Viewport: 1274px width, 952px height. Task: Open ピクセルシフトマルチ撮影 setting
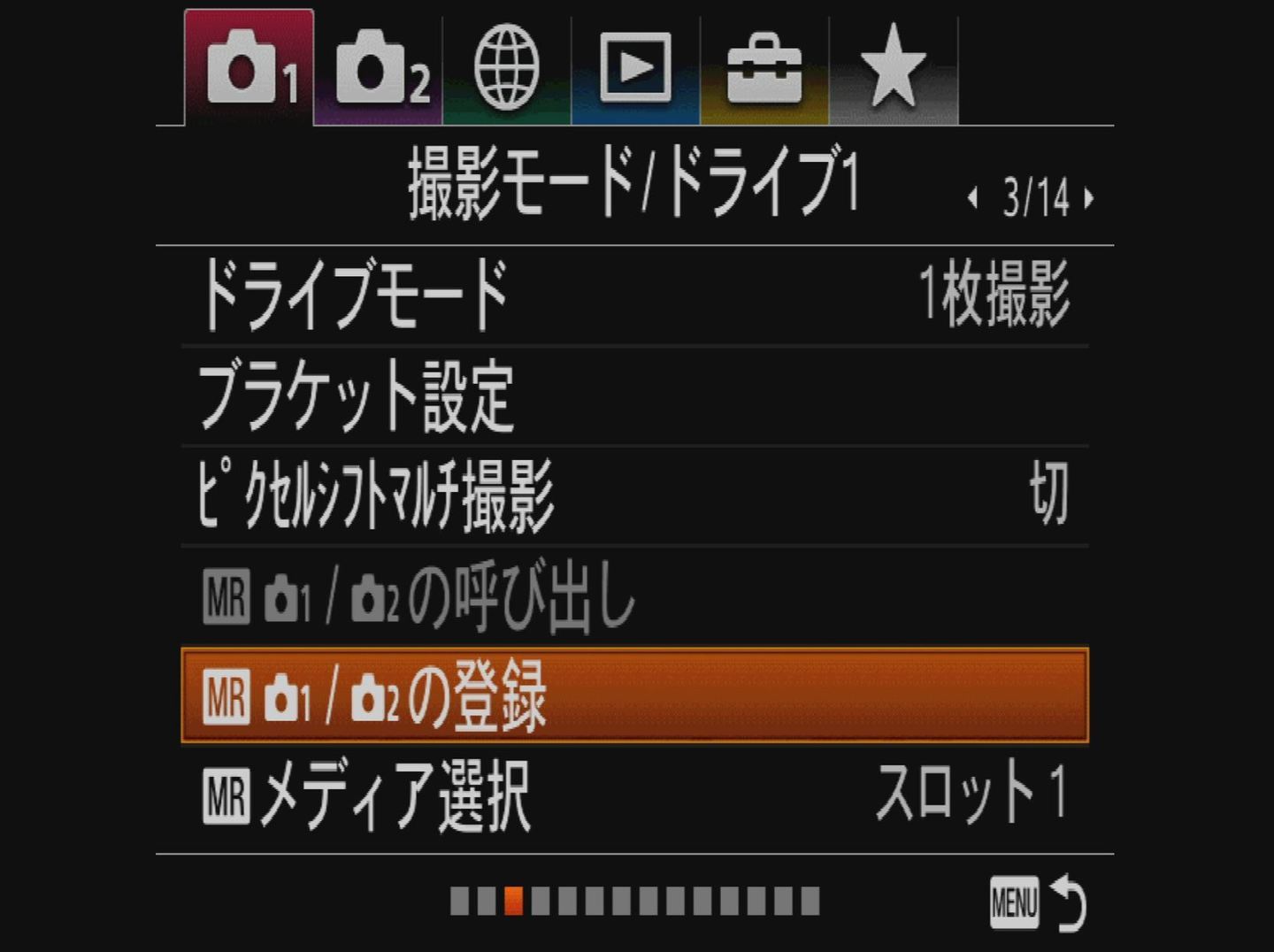click(x=634, y=495)
